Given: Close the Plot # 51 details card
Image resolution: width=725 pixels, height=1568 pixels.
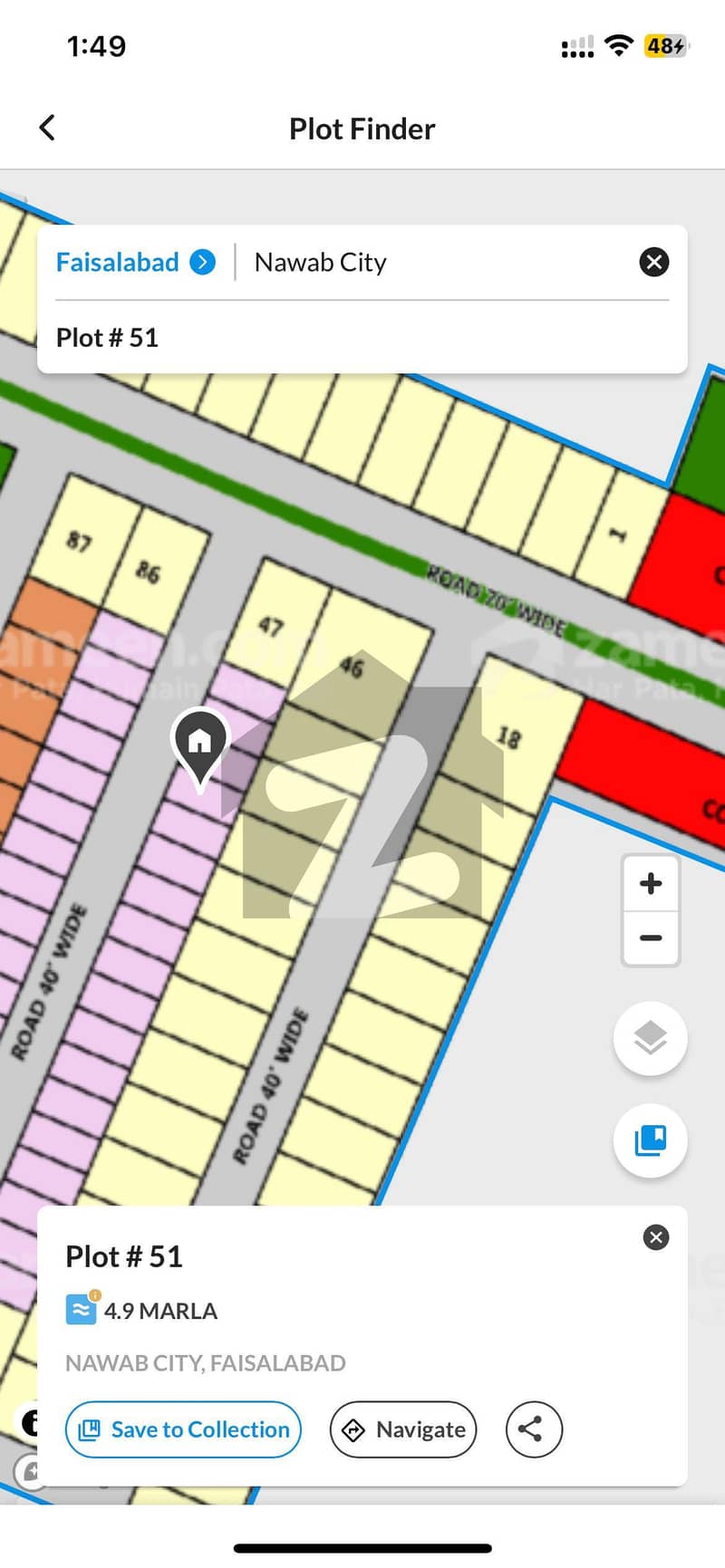Looking at the screenshot, I should pos(656,1237).
